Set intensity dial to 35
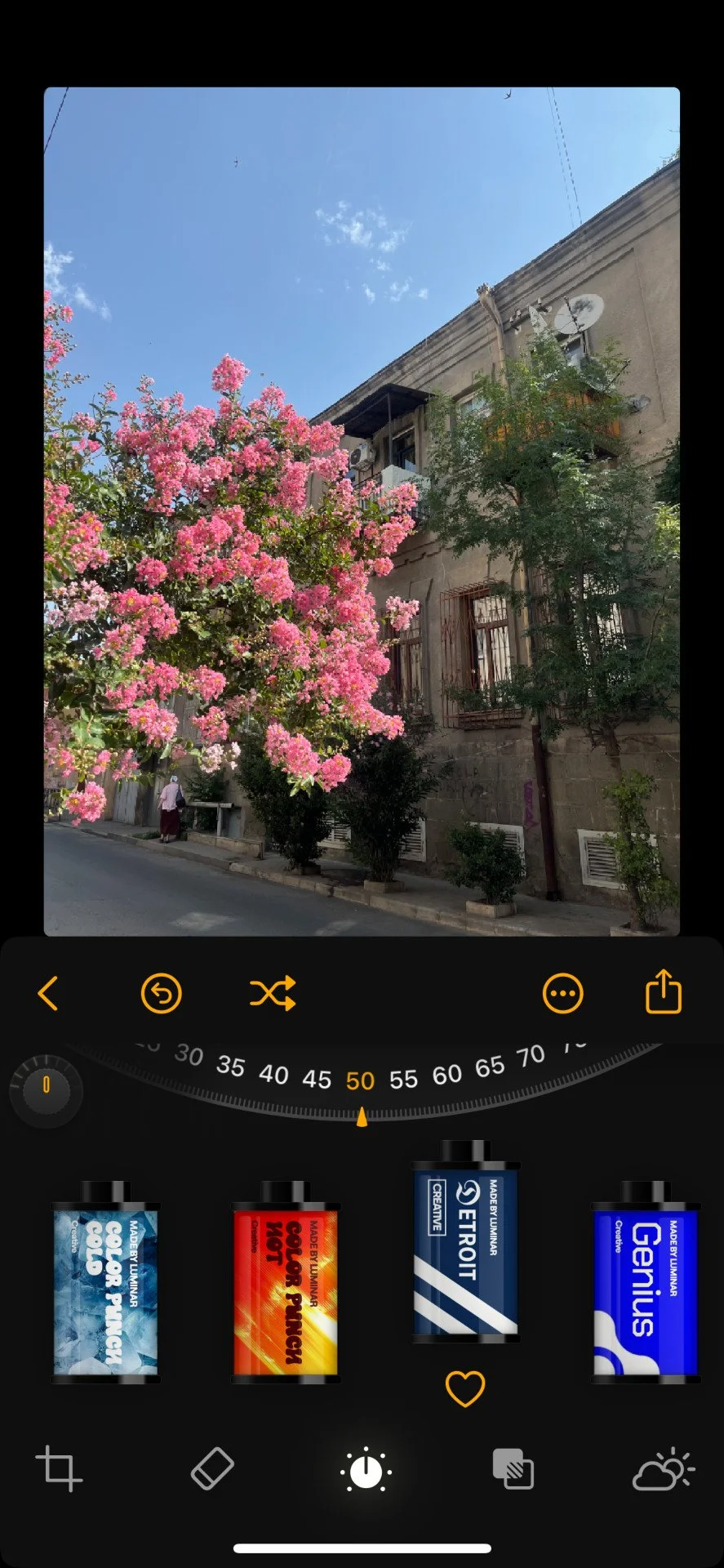This screenshot has width=724, height=1568. click(x=230, y=1066)
